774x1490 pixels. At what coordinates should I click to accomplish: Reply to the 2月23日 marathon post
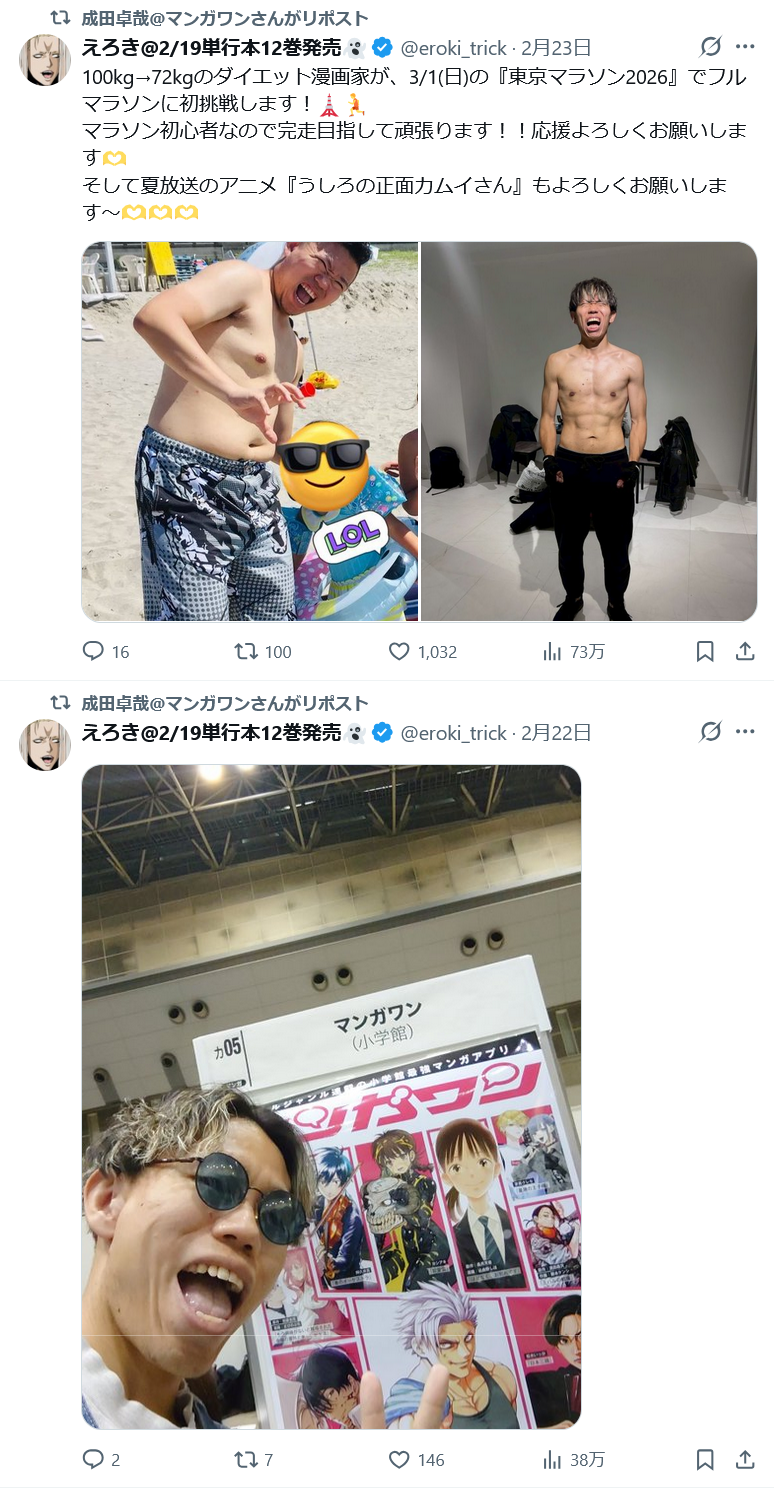tap(93, 652)
